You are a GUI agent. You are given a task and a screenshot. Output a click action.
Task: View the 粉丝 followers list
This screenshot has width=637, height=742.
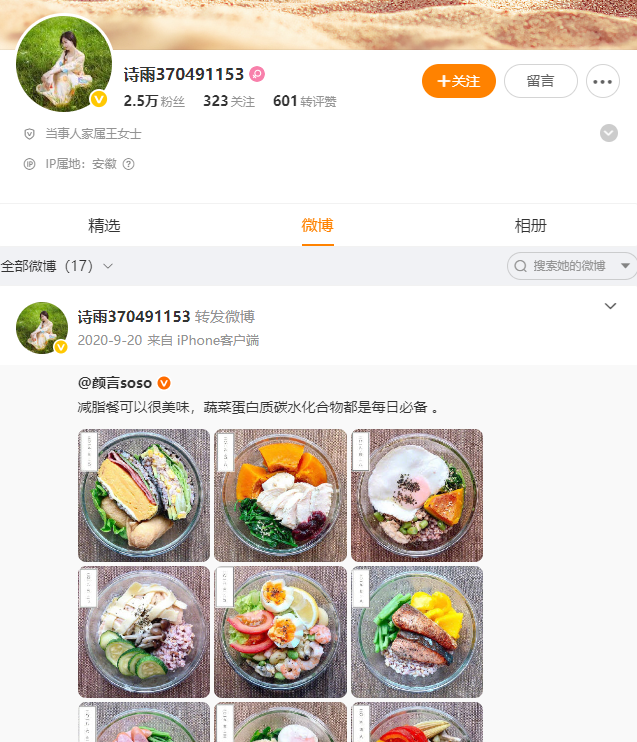[154, 101]
